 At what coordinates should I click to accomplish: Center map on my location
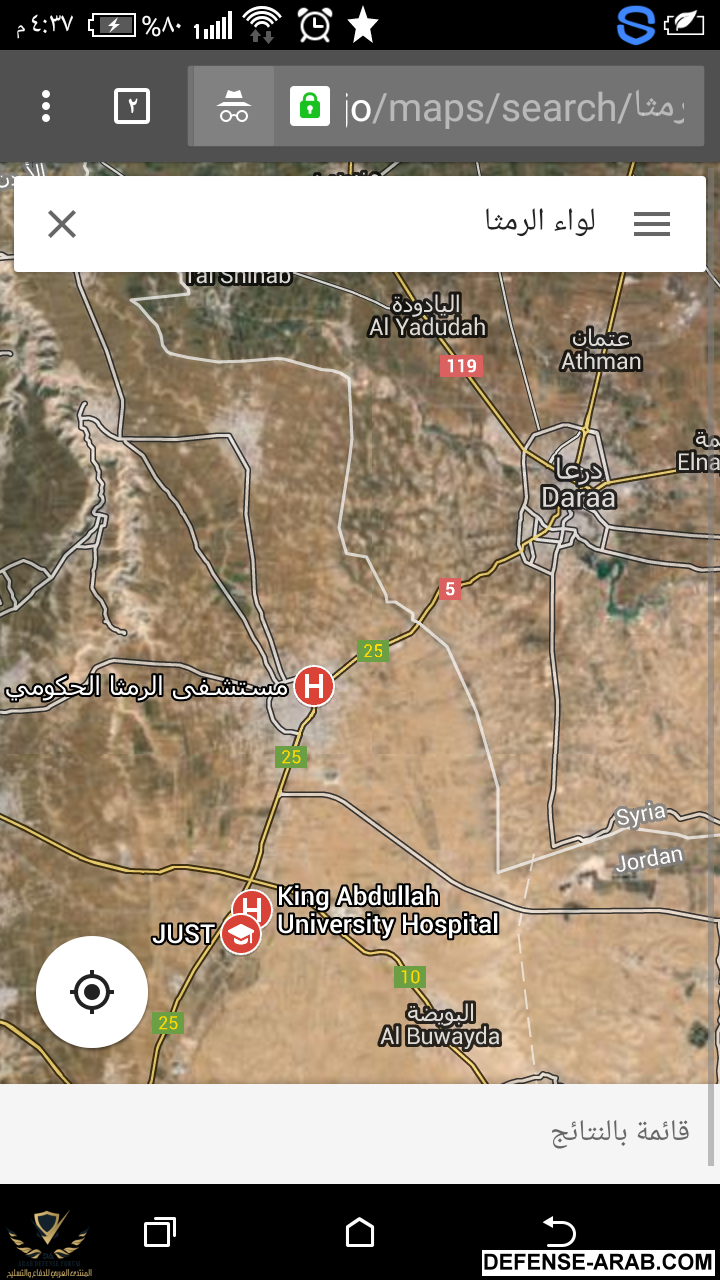pos(92,992)
